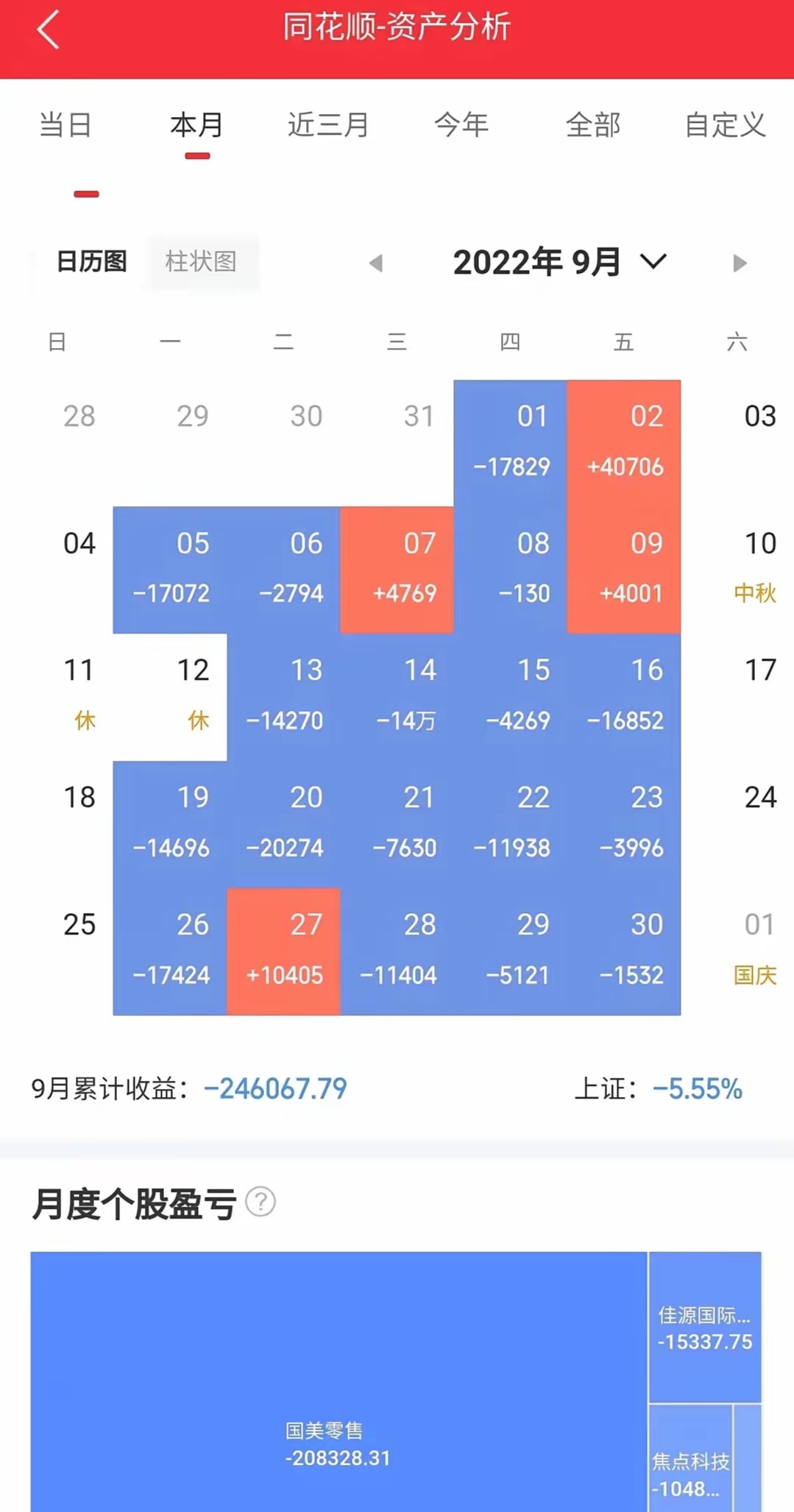Viewport: 794px width, 1512px height.
Task: Select the 今年 tab
Action: pyautogui.click(x=462, y=125)
